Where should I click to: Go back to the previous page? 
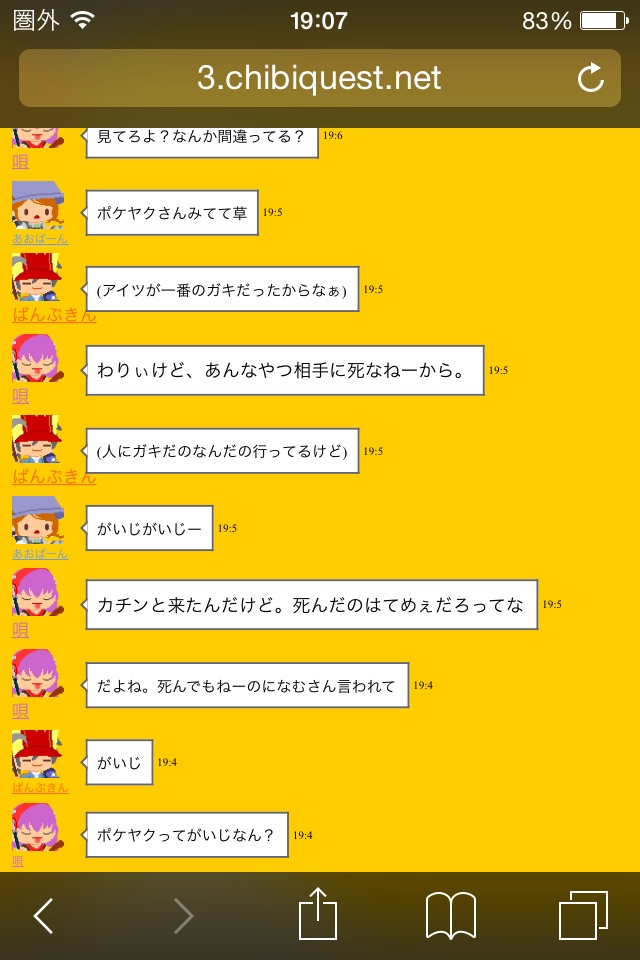(43, 915)
